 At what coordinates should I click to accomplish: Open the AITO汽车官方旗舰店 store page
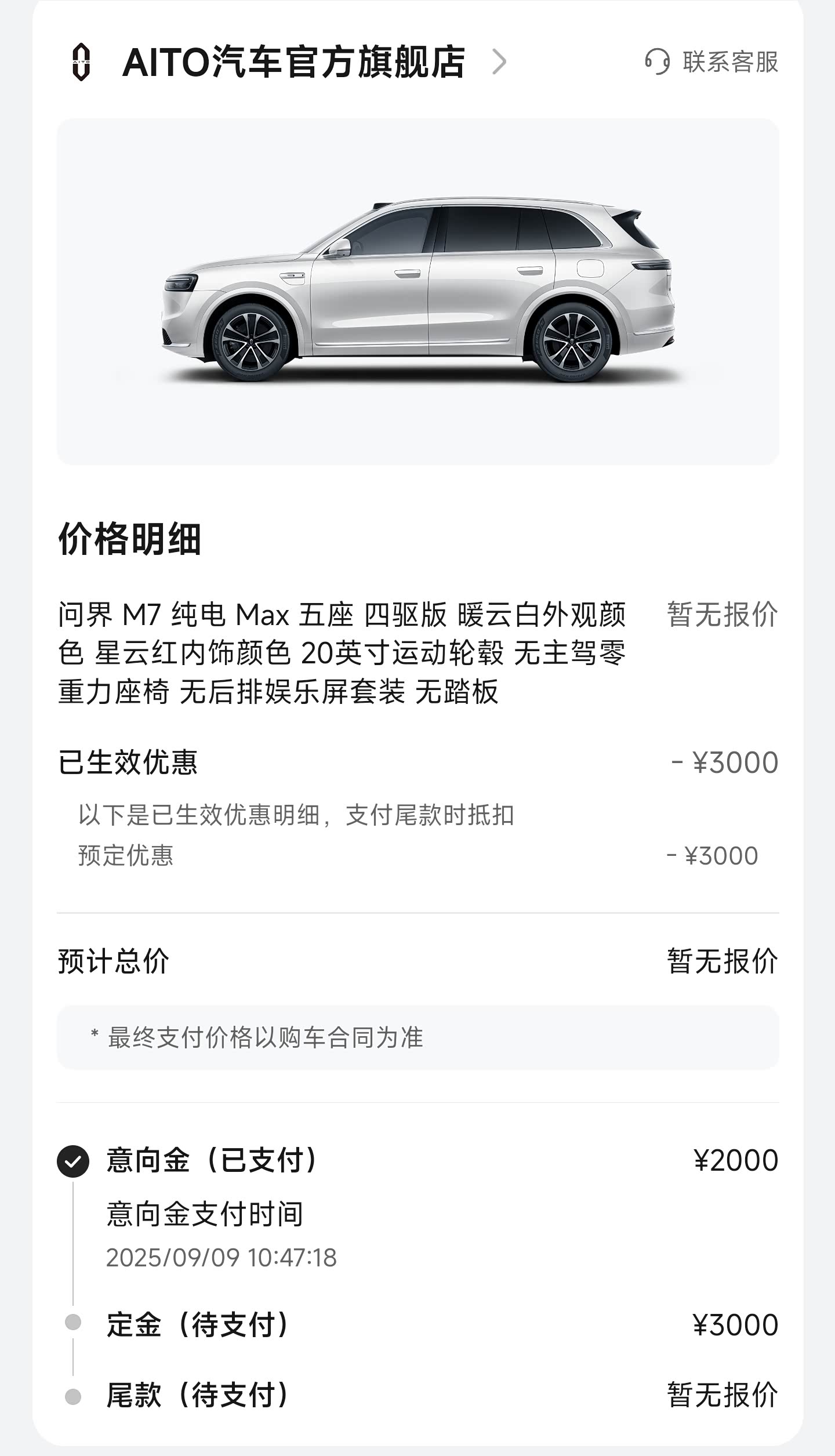click(293, 62)
